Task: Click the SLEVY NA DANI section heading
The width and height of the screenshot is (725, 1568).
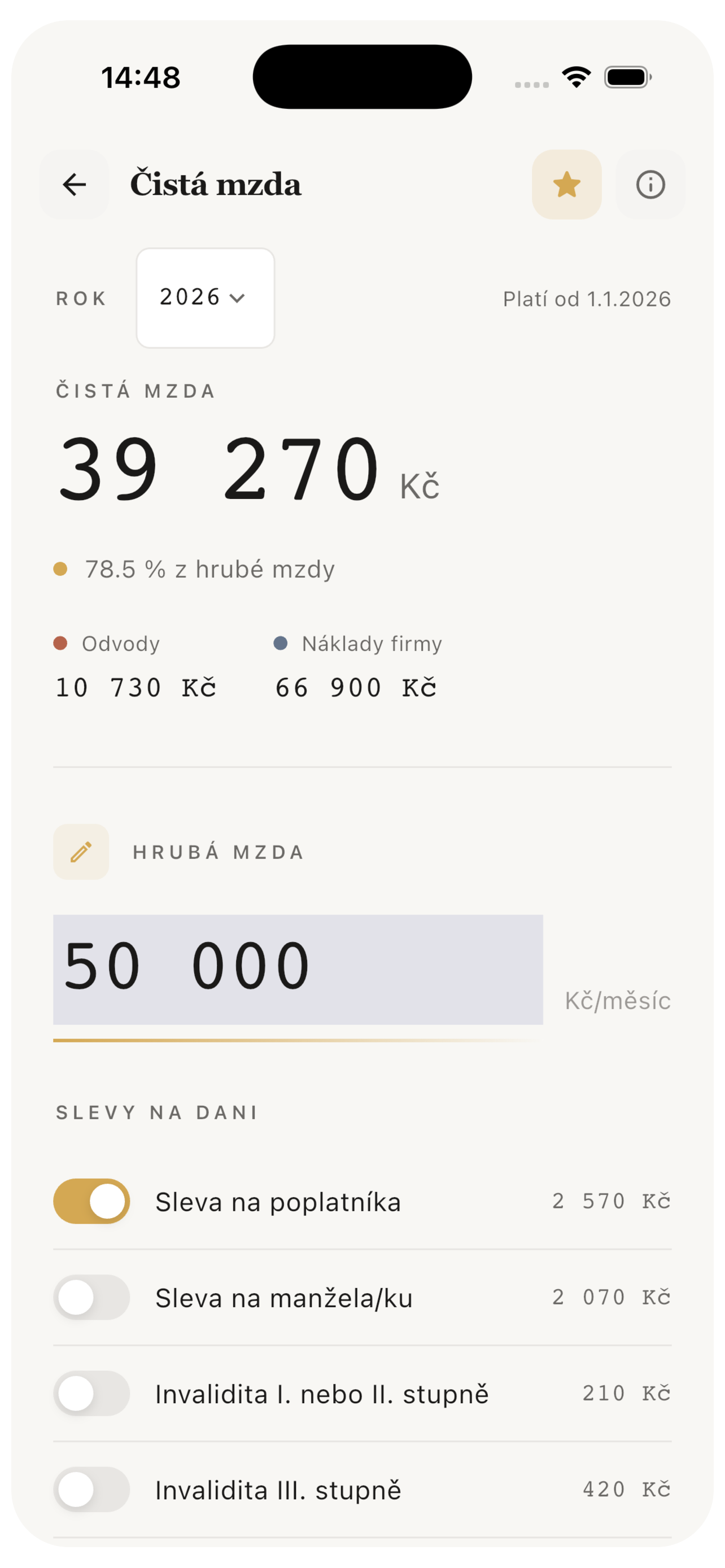Action: click(x=156, y=1111)
